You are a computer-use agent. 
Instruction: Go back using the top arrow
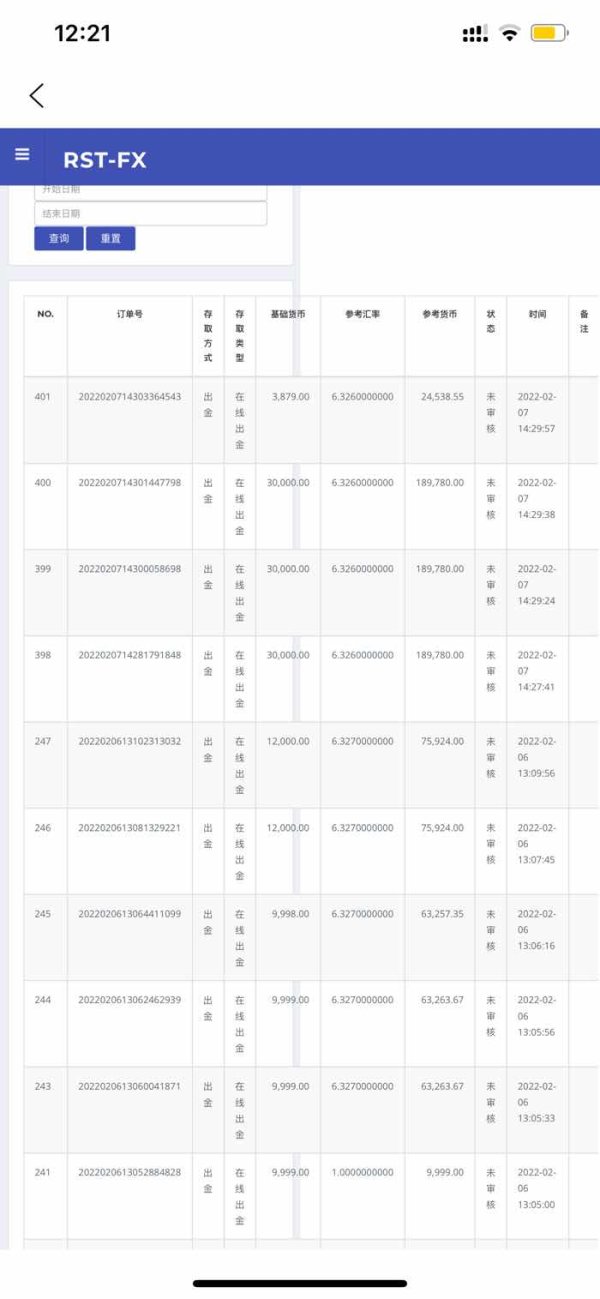pos(37,96)
